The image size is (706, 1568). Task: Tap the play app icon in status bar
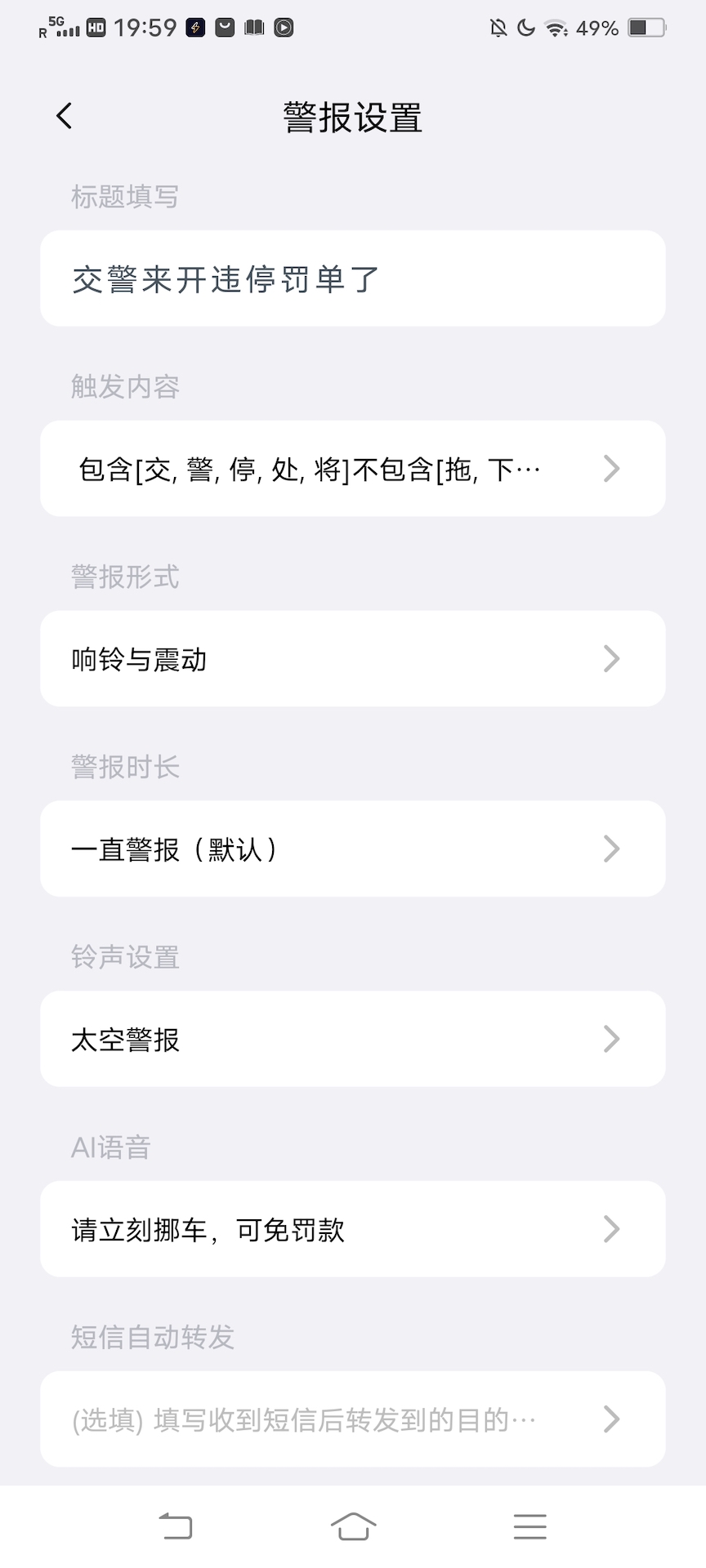click(282, 27)
